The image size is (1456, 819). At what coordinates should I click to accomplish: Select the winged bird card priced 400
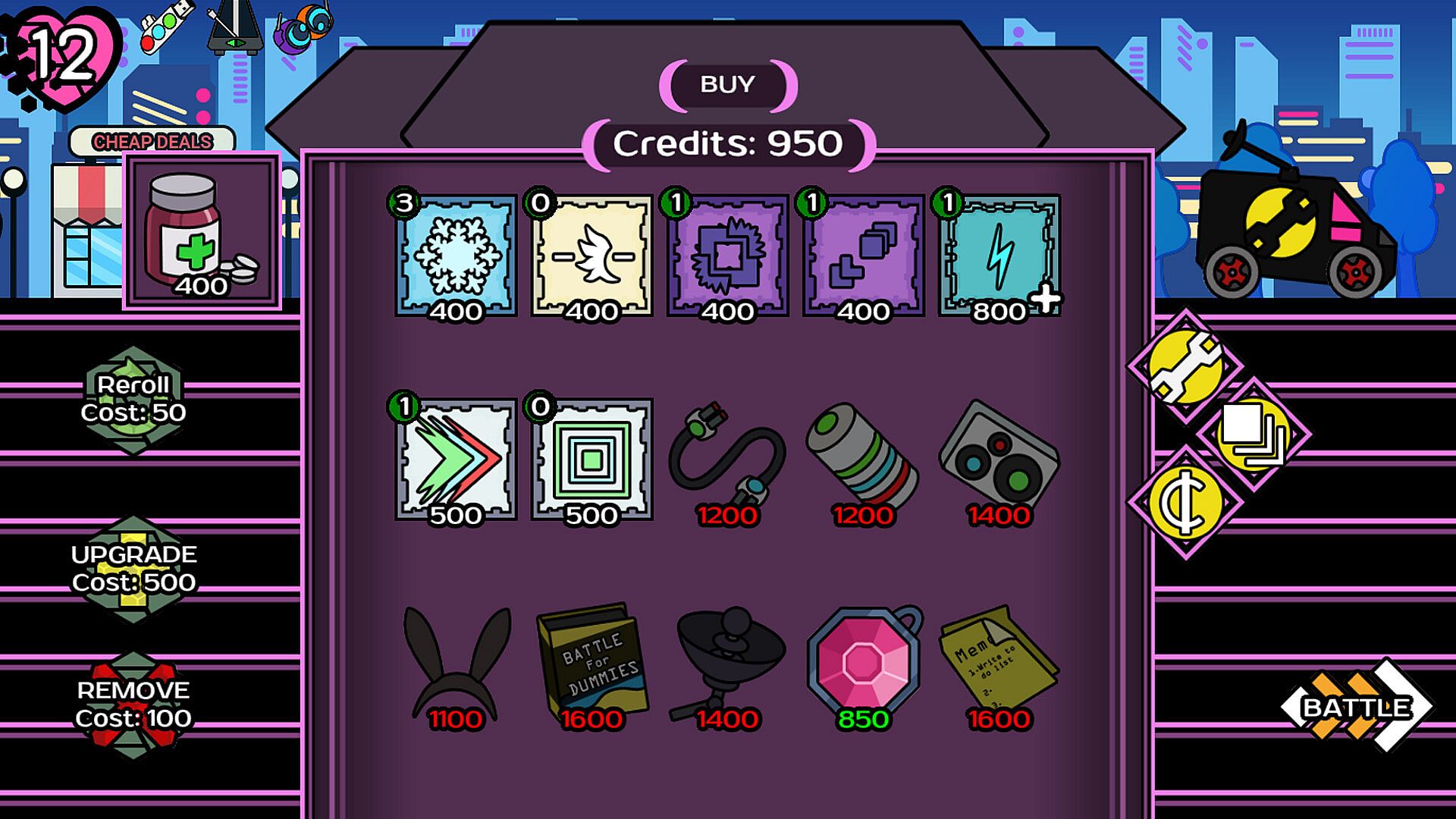coord(591,256)
